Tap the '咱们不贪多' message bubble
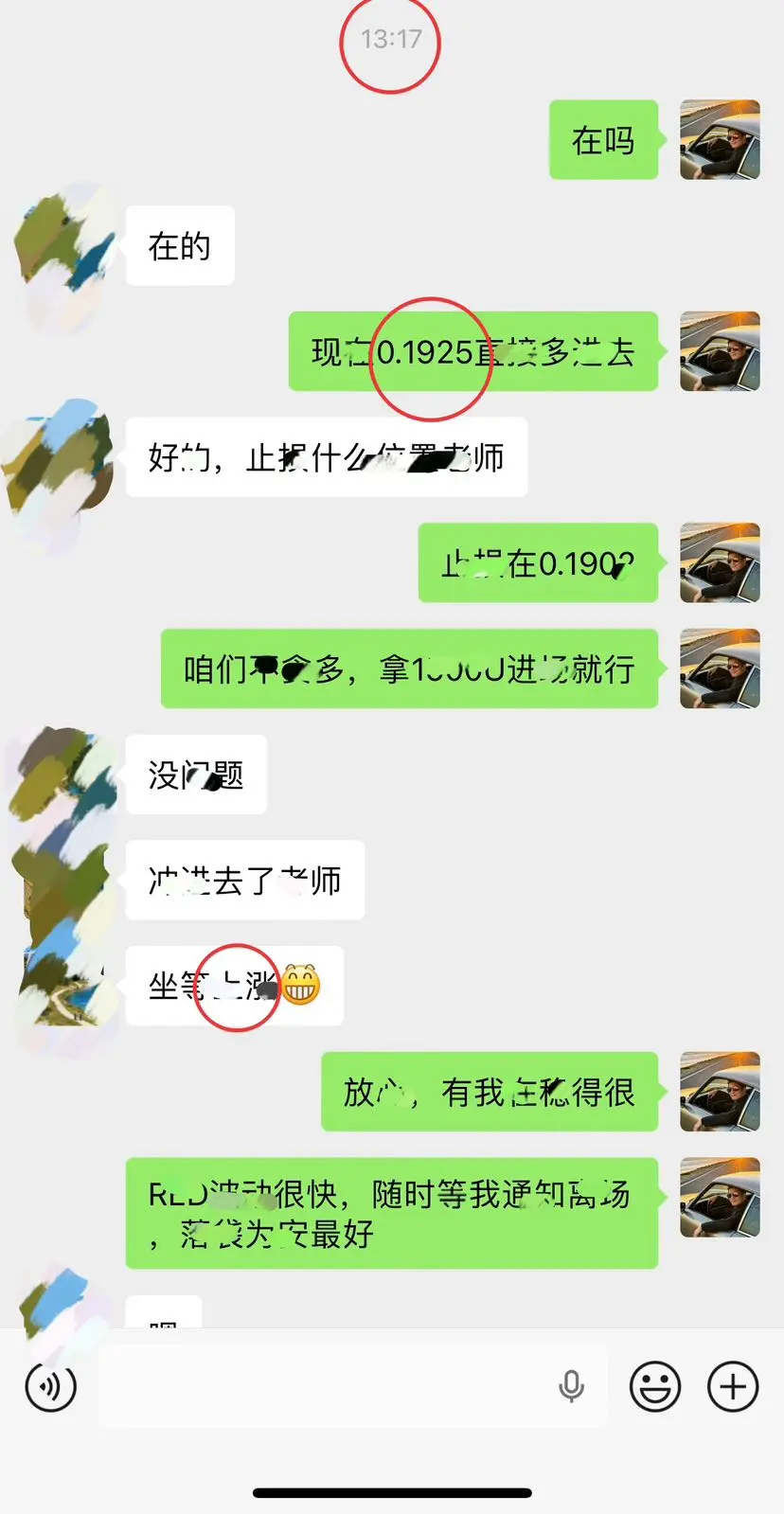Viewport: 784px width, 1514px height. click(407, 668)
